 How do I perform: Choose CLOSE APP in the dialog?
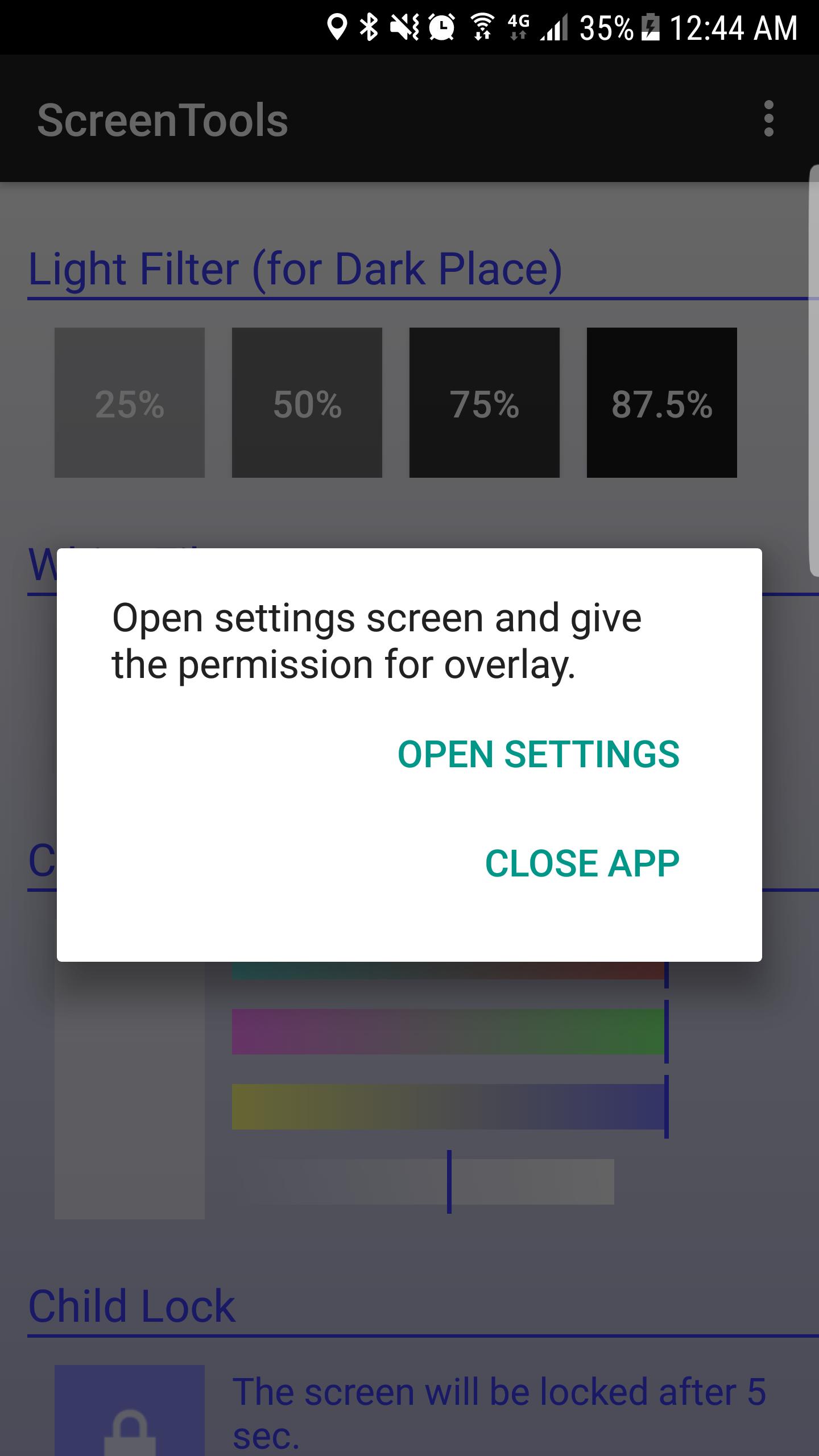point(582,863)
